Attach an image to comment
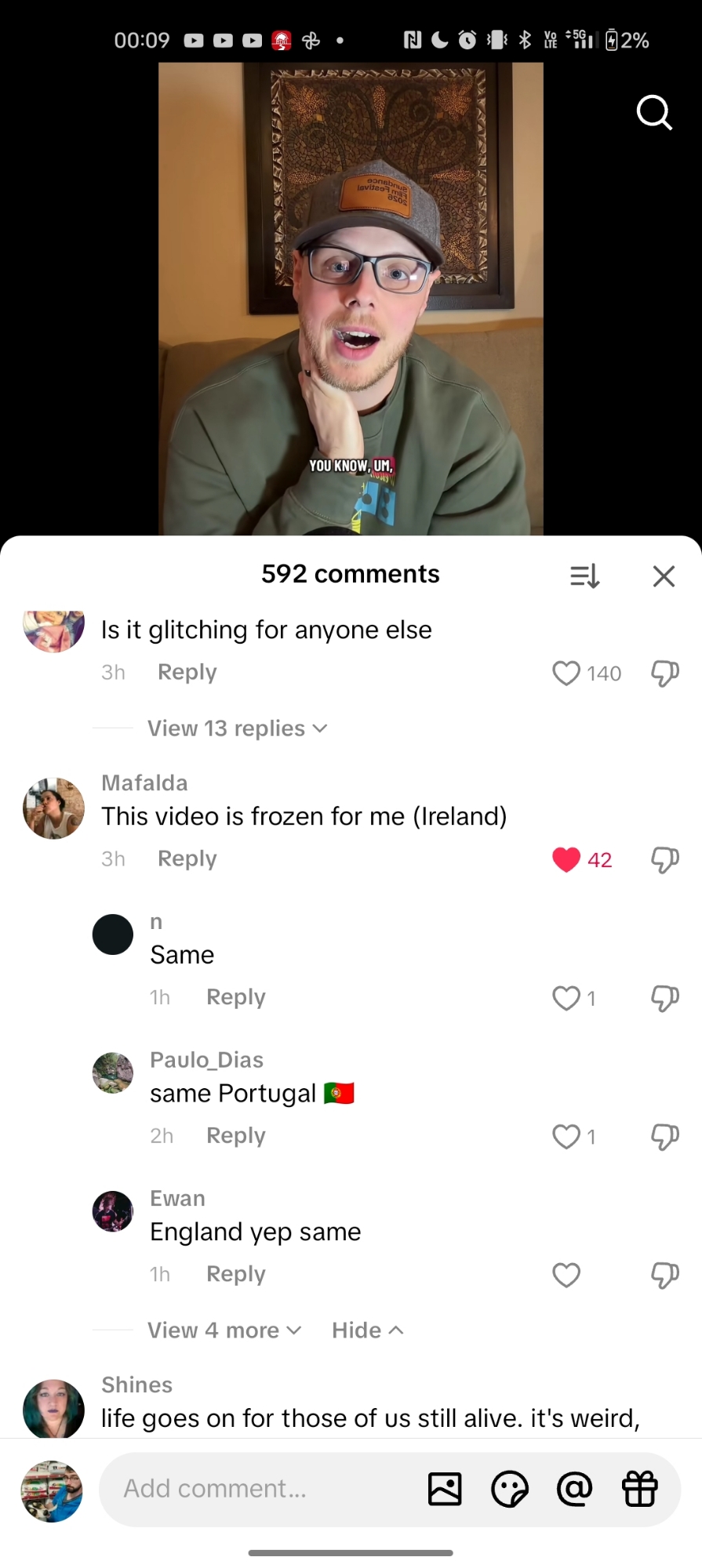This screenshot has width=702, height=1568. tap(445, 1489)
